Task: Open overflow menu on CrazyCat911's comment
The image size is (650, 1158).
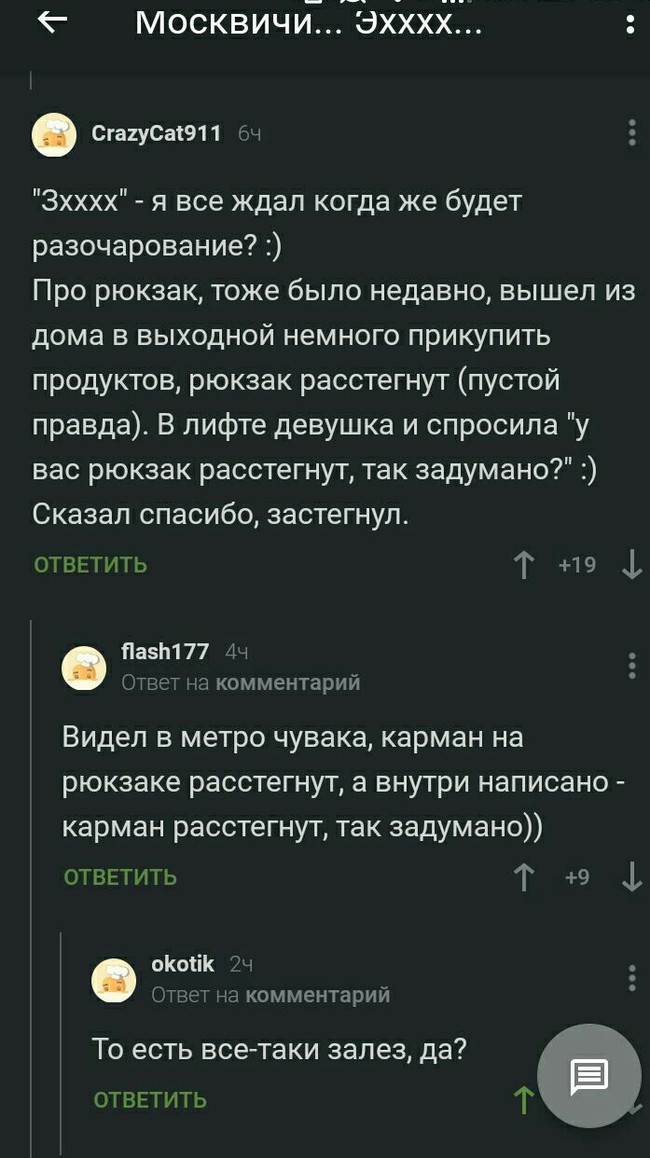Action: coord(631,133)
